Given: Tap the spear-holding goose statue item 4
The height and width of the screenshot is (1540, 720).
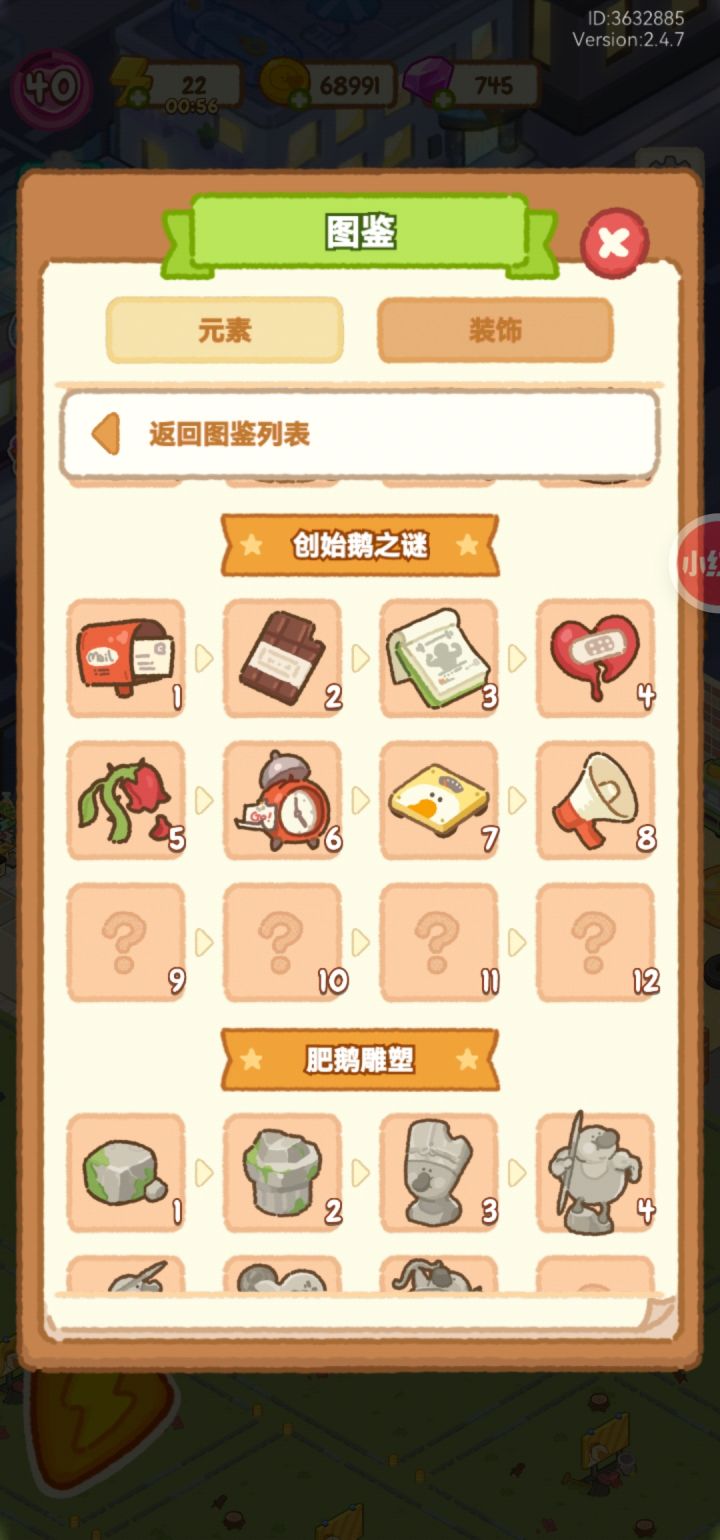Looking at the screenshot, I should (x=595, y=1172).
